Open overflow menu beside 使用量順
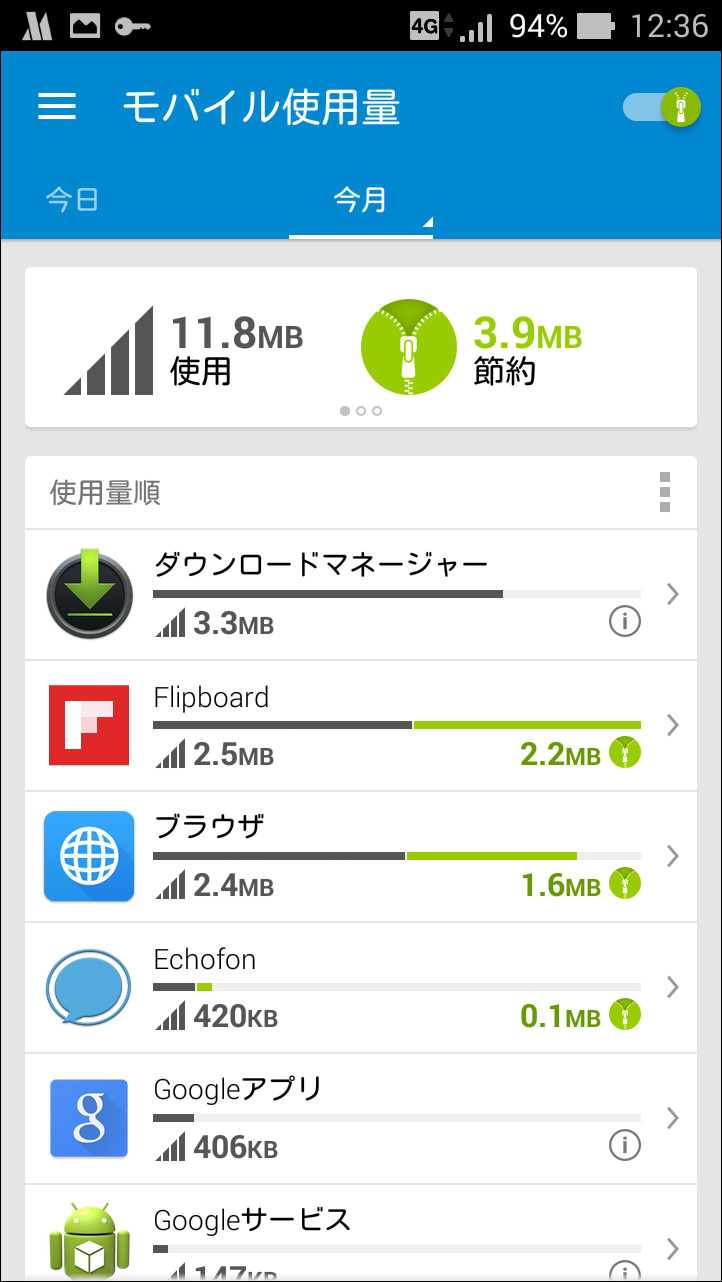The width and height of the screenshot is (722, 1282). point(665,492)
